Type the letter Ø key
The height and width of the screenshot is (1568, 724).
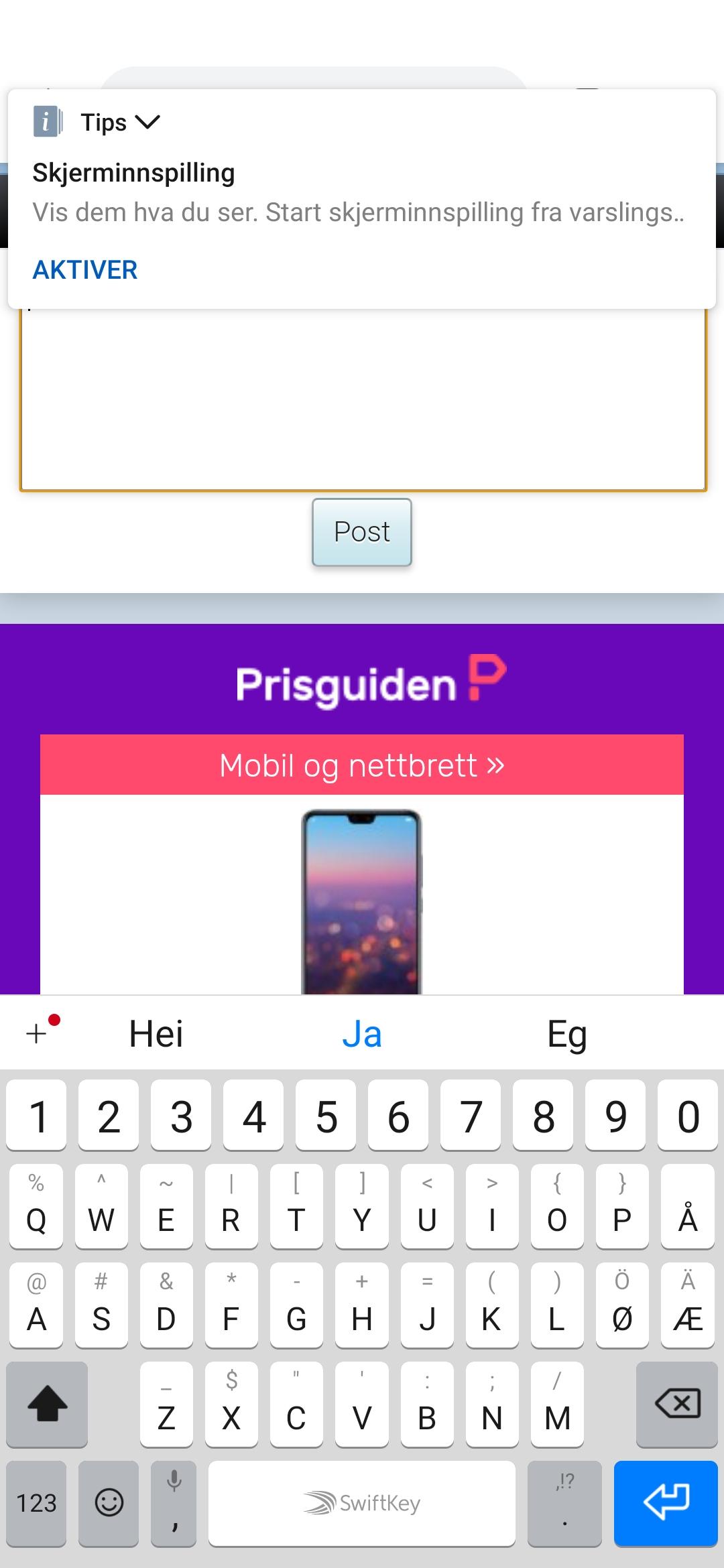click(x=621, y=1305)
